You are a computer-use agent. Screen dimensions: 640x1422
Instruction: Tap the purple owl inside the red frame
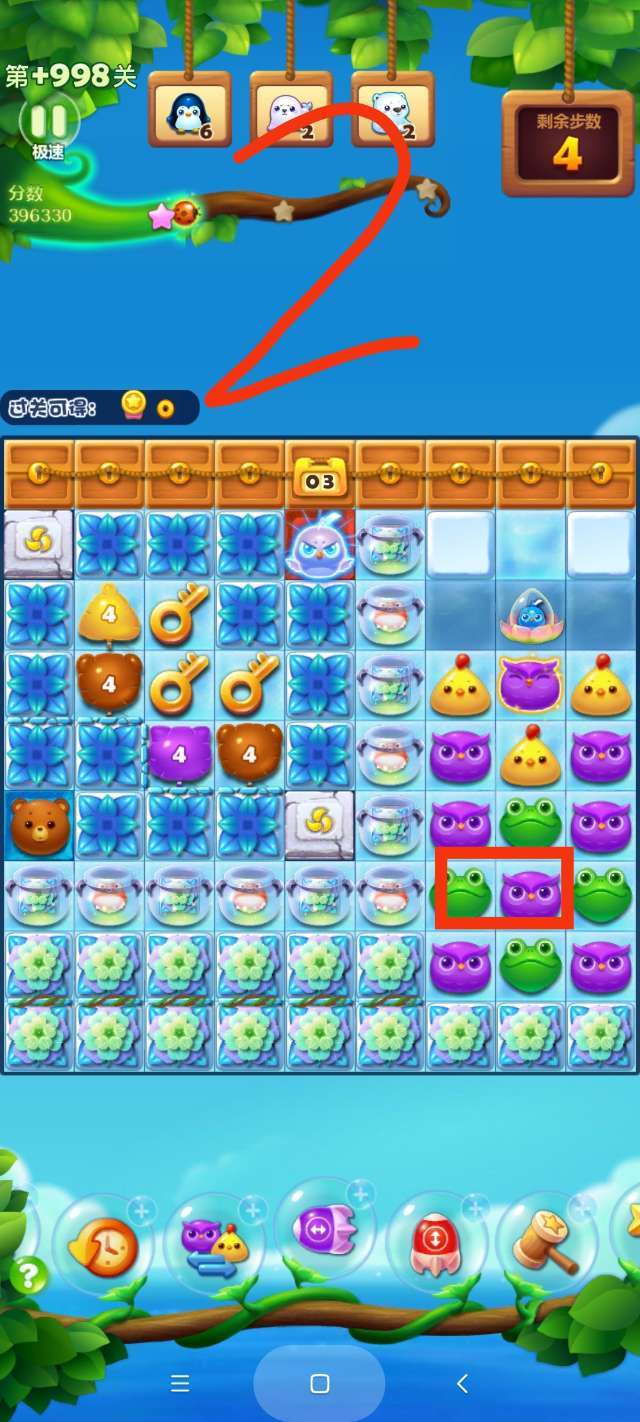[531, 892]
